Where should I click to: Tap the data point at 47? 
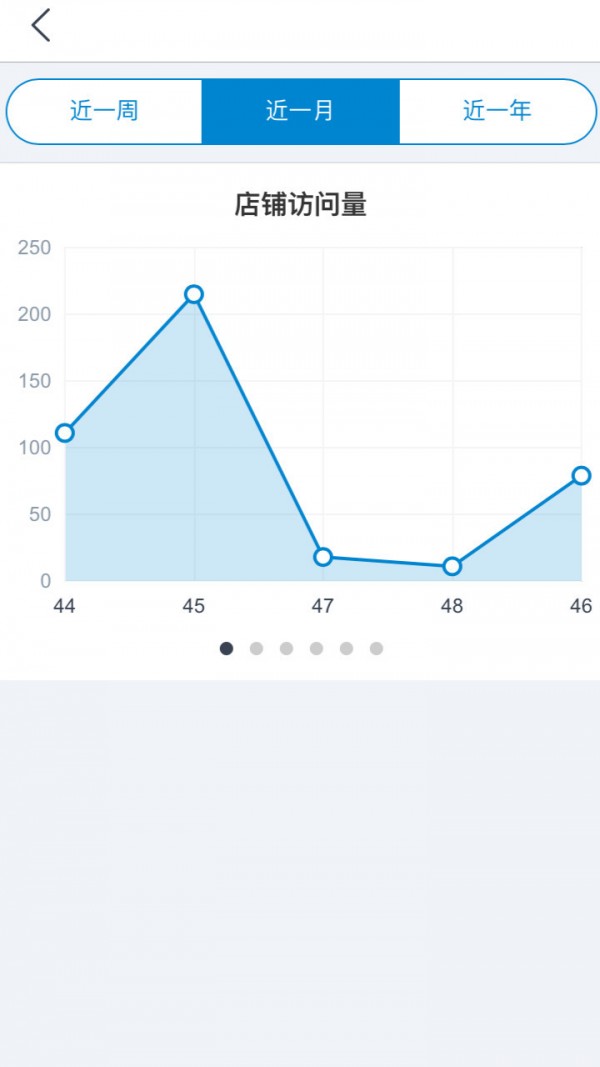[x=323, y=557]
